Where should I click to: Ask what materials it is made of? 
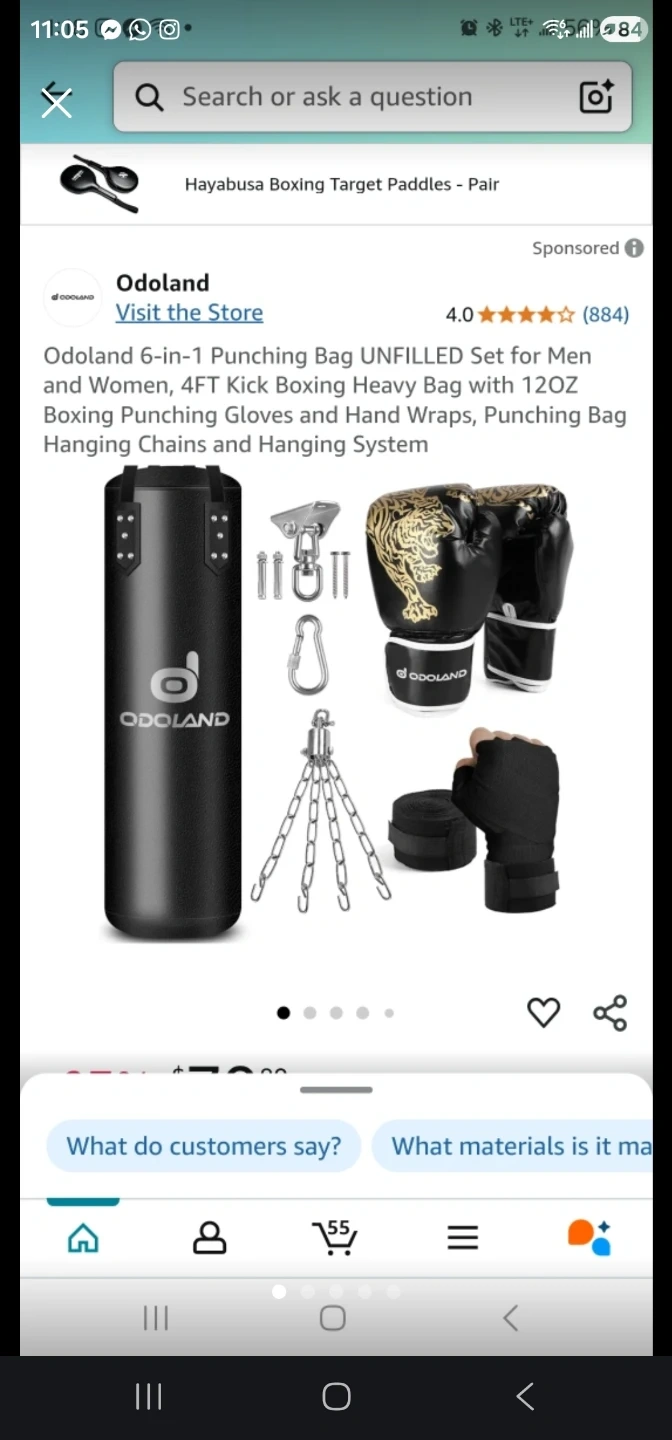pyautogui.click(x=520, y=1146)
